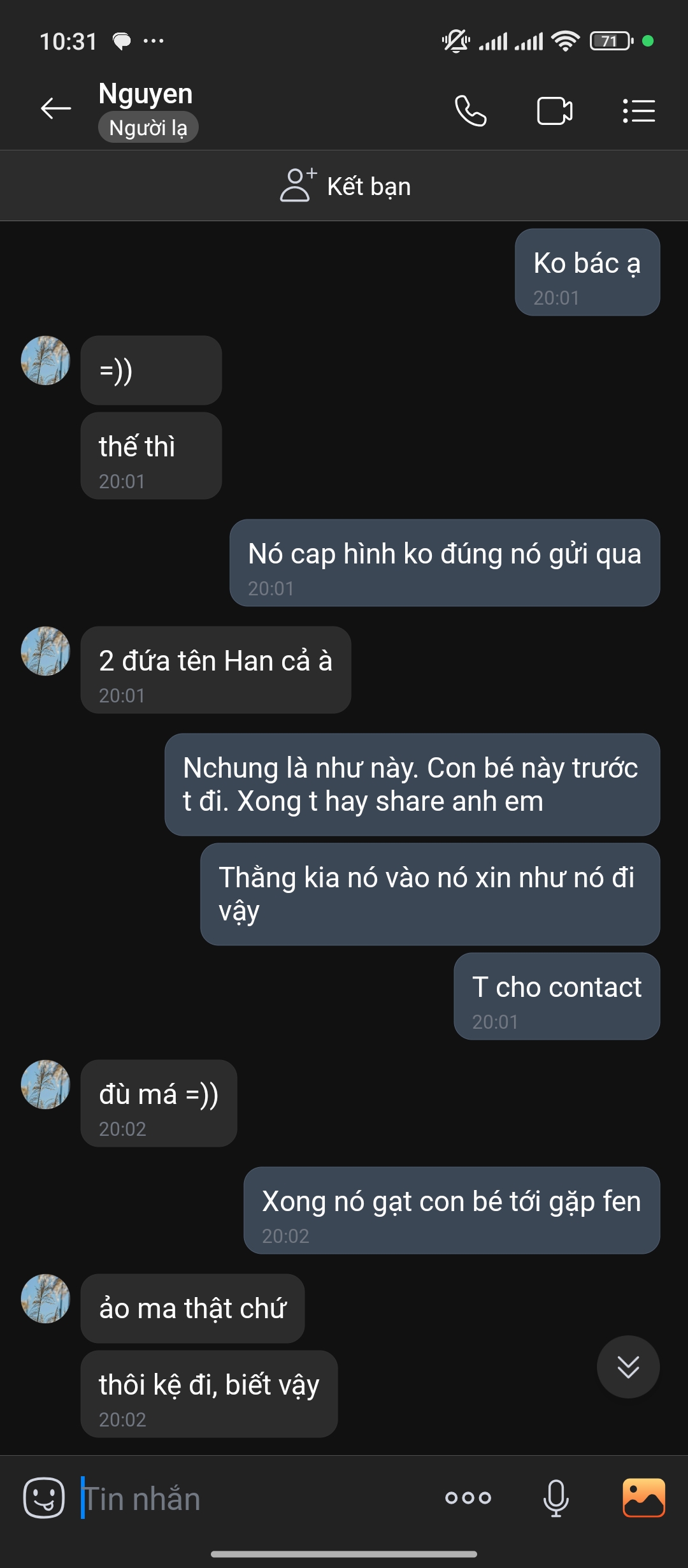Start a voice call with Nguyen
The height and width of the screenshot is (1568, 688).
point(471,111)
